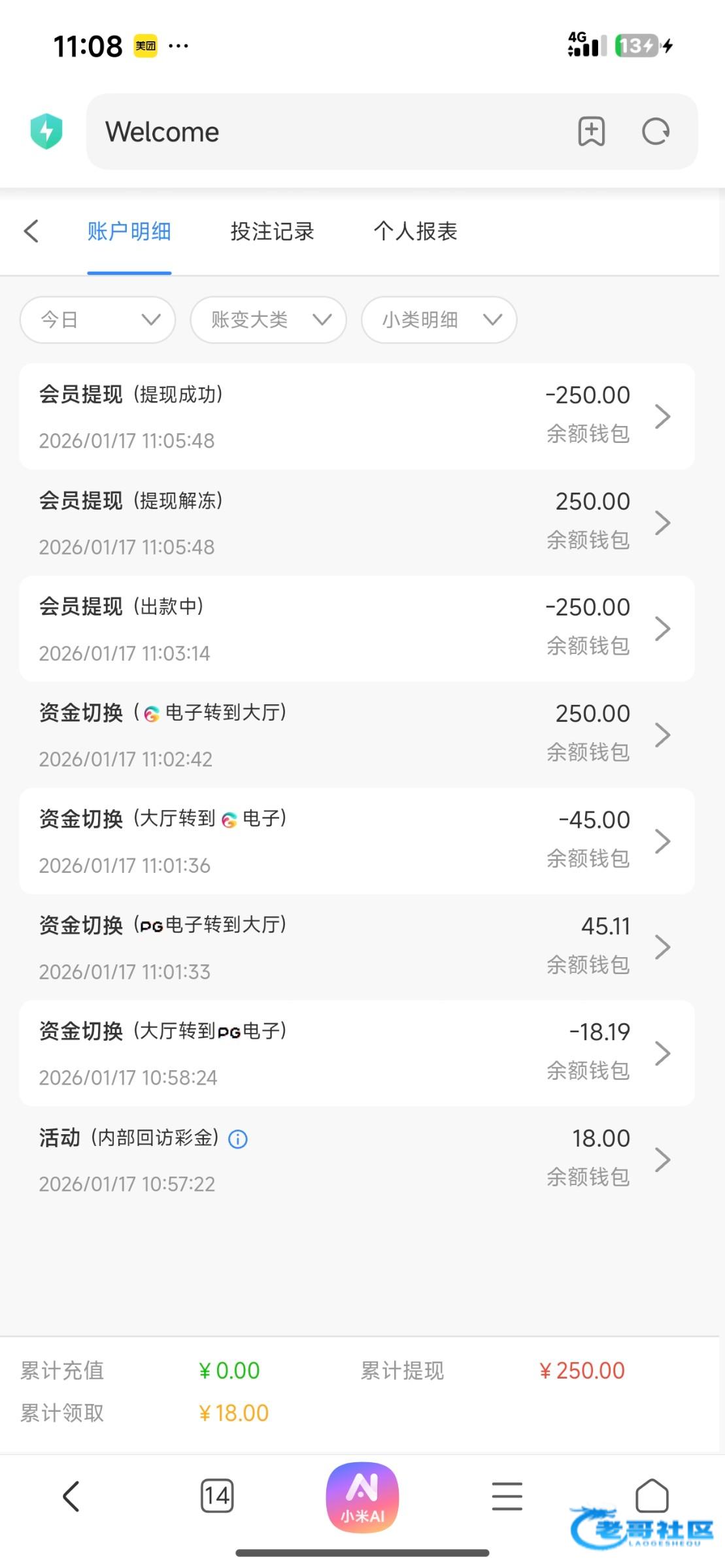Image resolution: width=725 pixels, height=1568 pixels.
Task: Launch the 小米AI assistant
Action: coord(362,1497)
